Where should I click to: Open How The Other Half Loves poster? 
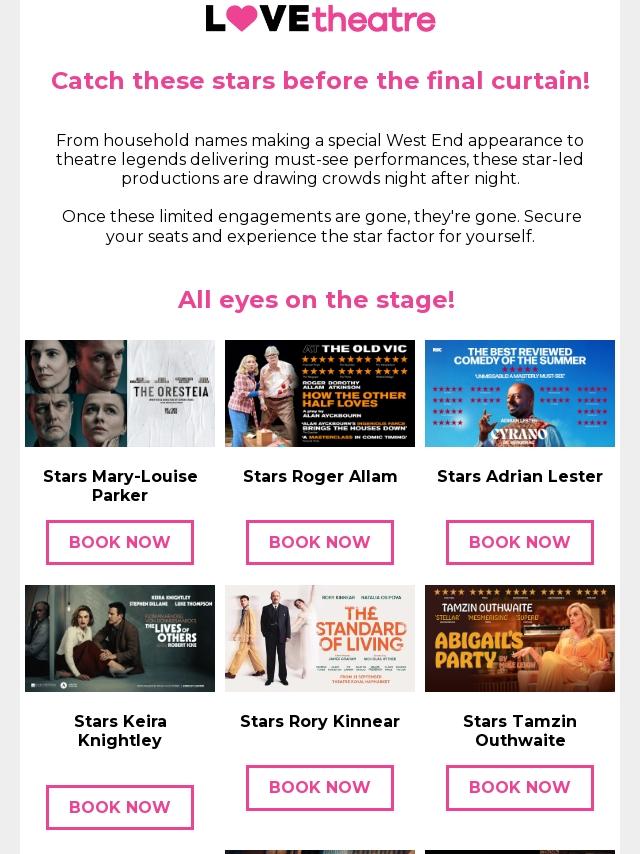[x=320, y=393]
